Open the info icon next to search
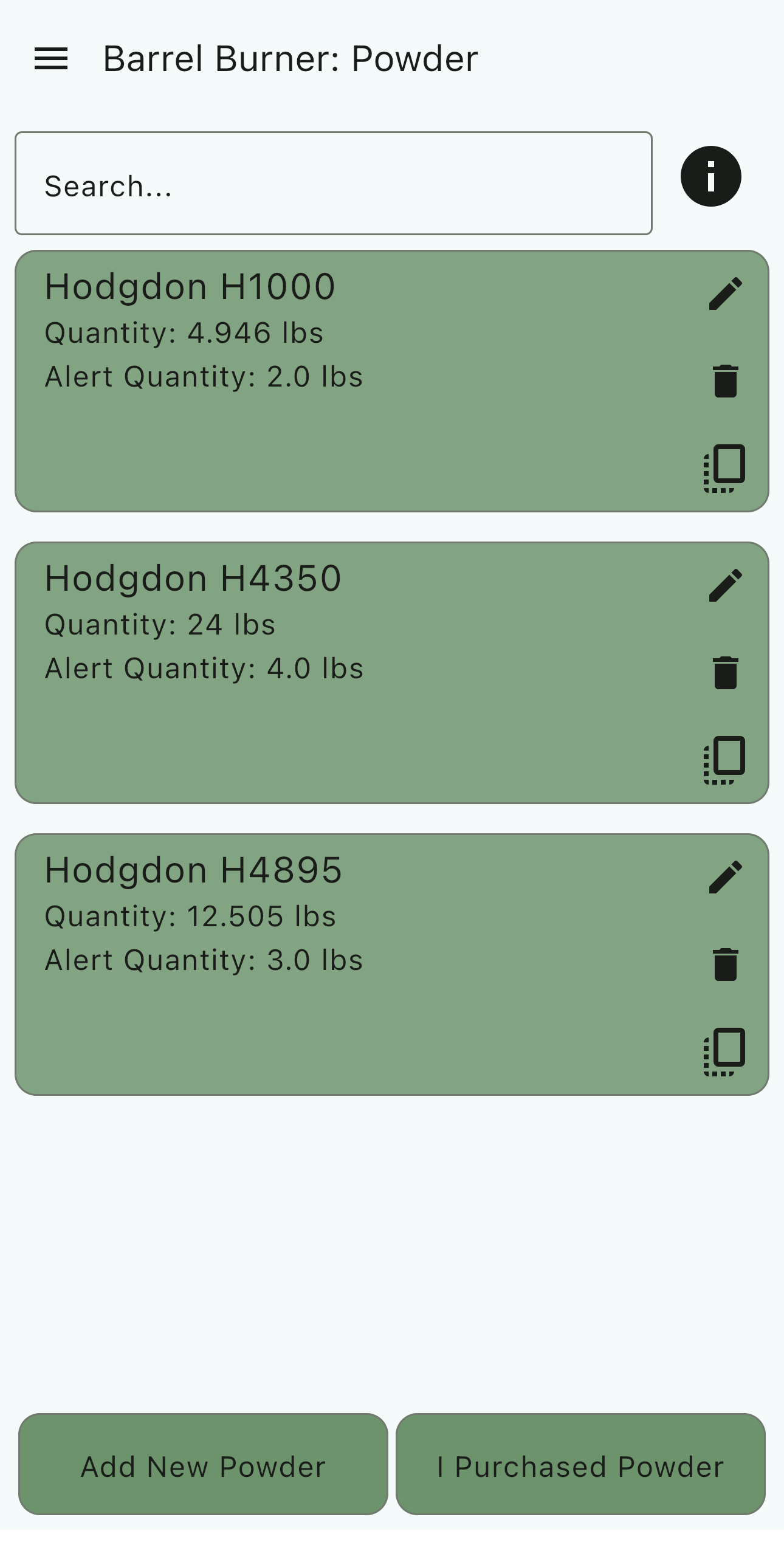 click(x=710, y=176)
